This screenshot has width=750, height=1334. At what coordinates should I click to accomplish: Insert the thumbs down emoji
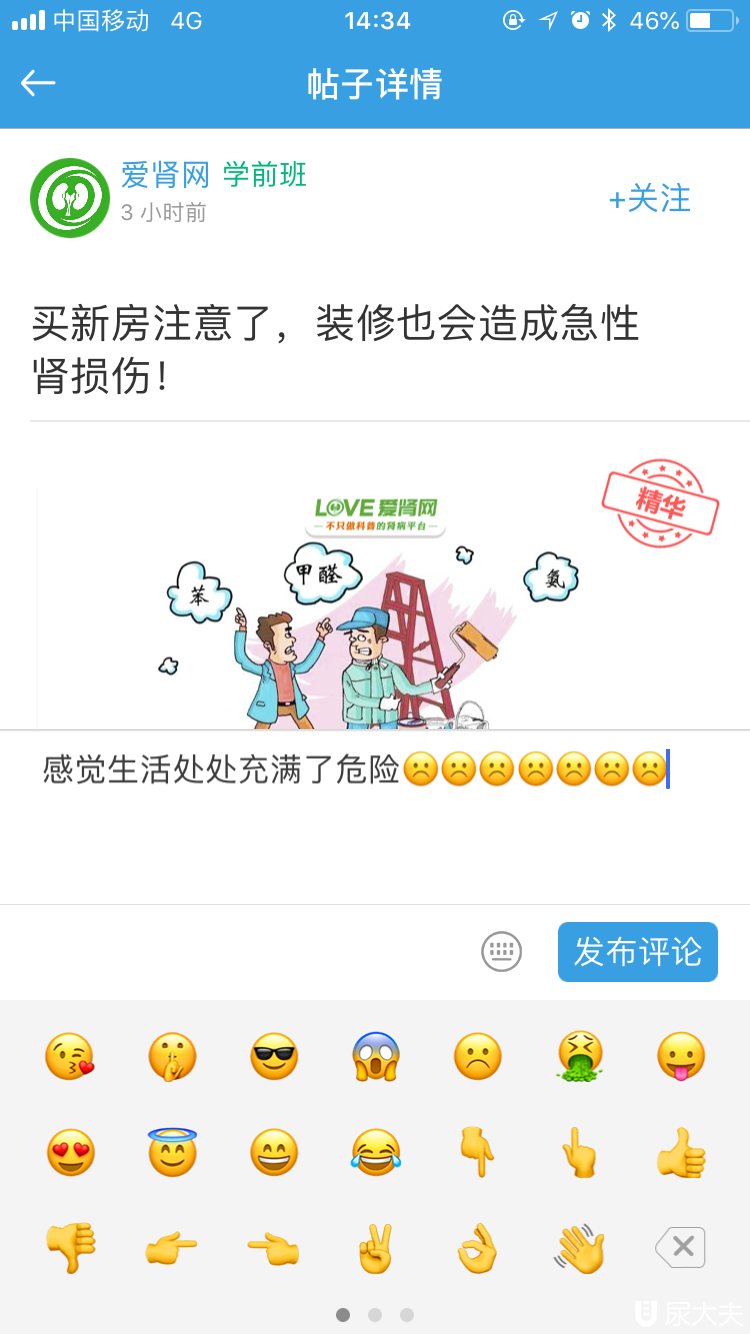coord(70,1248)
